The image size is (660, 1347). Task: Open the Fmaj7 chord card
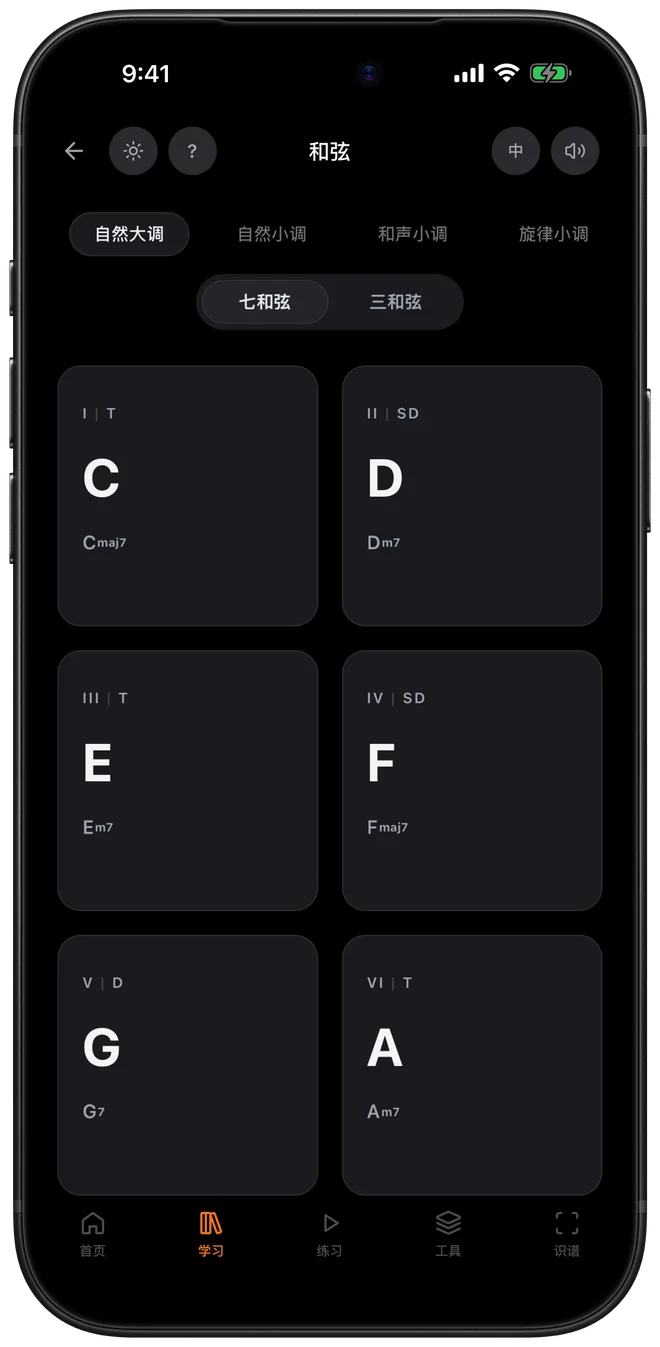[x=472, y=781]
